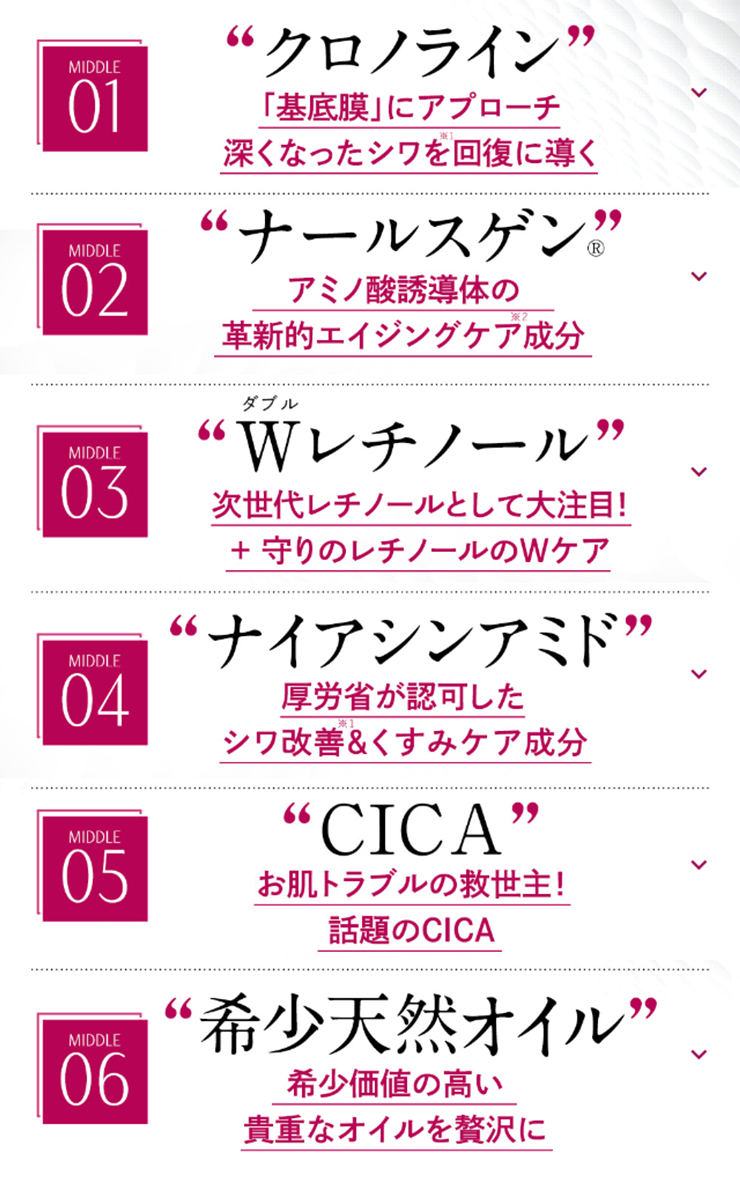
Task: Expand the MIDDLE 04 ナイアシンアミド row
Action: coord(699,673)
